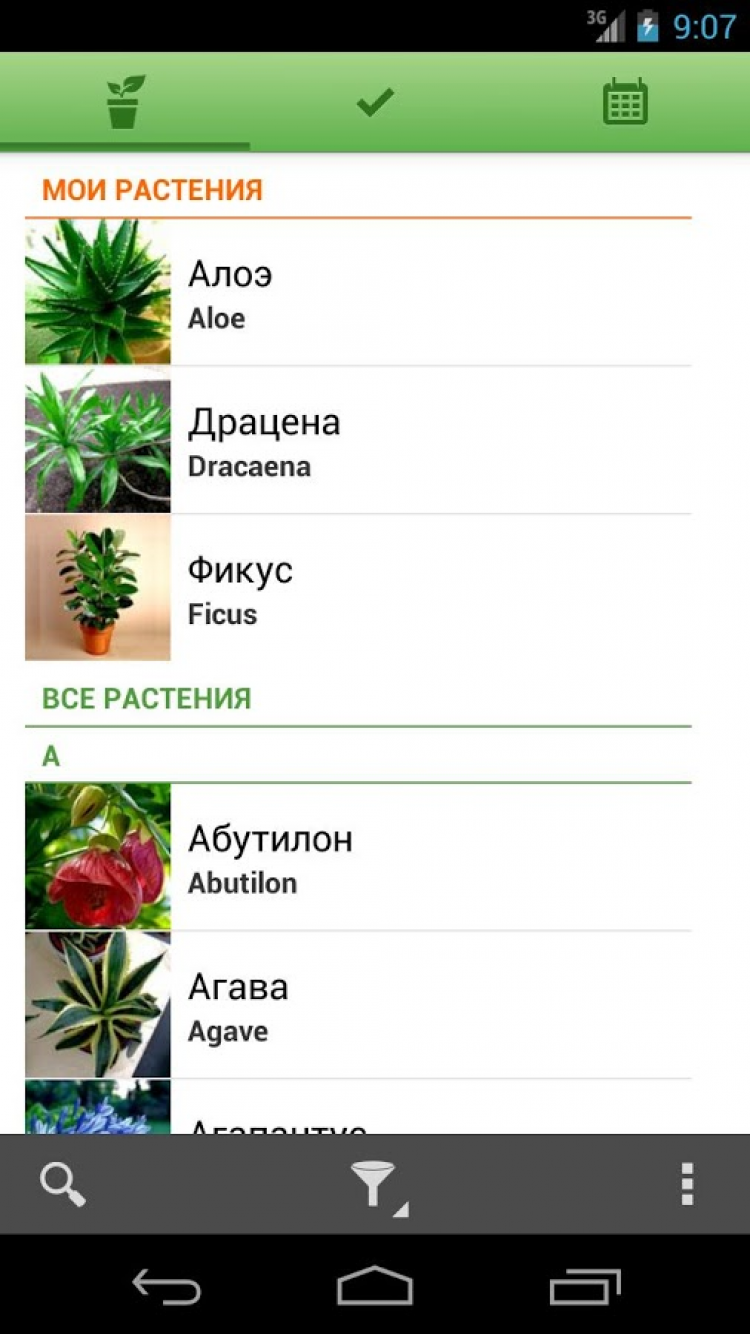The image size is (750, 1334).
Task: Open the overflow menu
Action: click(687, 1185)
